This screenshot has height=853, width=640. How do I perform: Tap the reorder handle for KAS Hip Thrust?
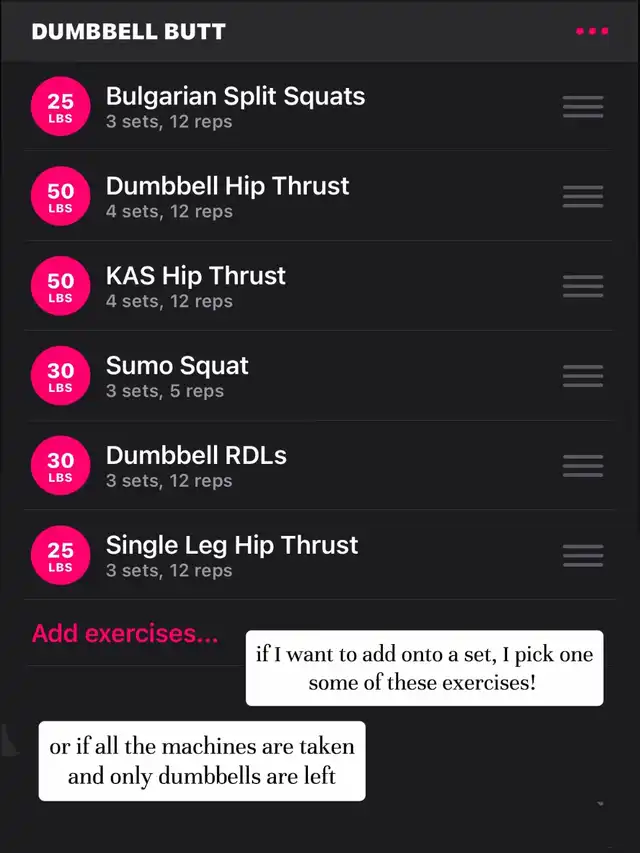pos(582,286)
